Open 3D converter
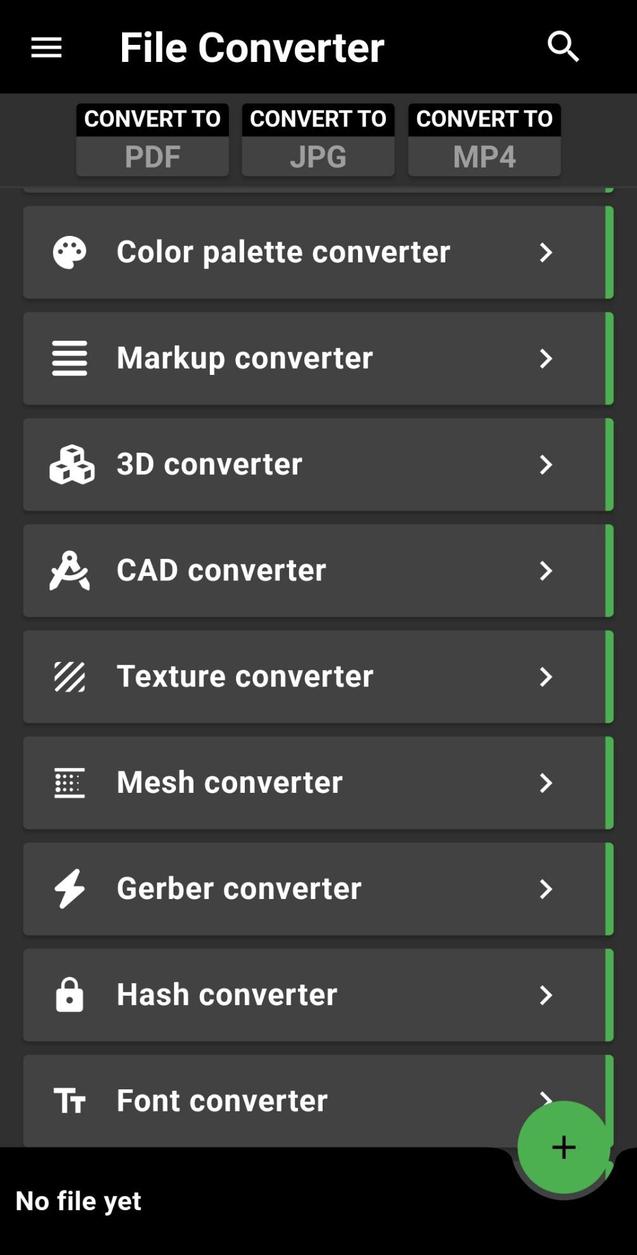637x1255 pixels. 316,464
